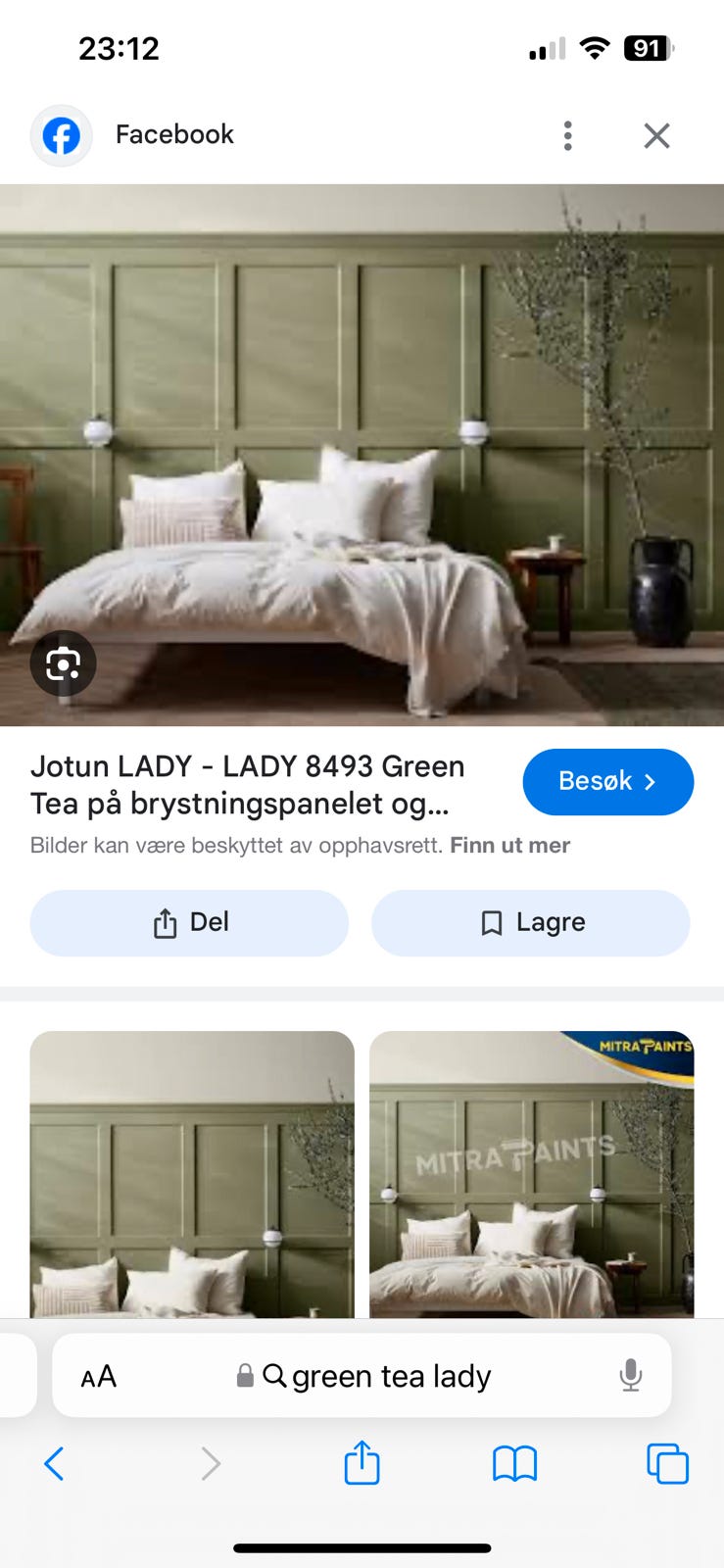Visit the site via the Besøk button

tap(607, 781)
